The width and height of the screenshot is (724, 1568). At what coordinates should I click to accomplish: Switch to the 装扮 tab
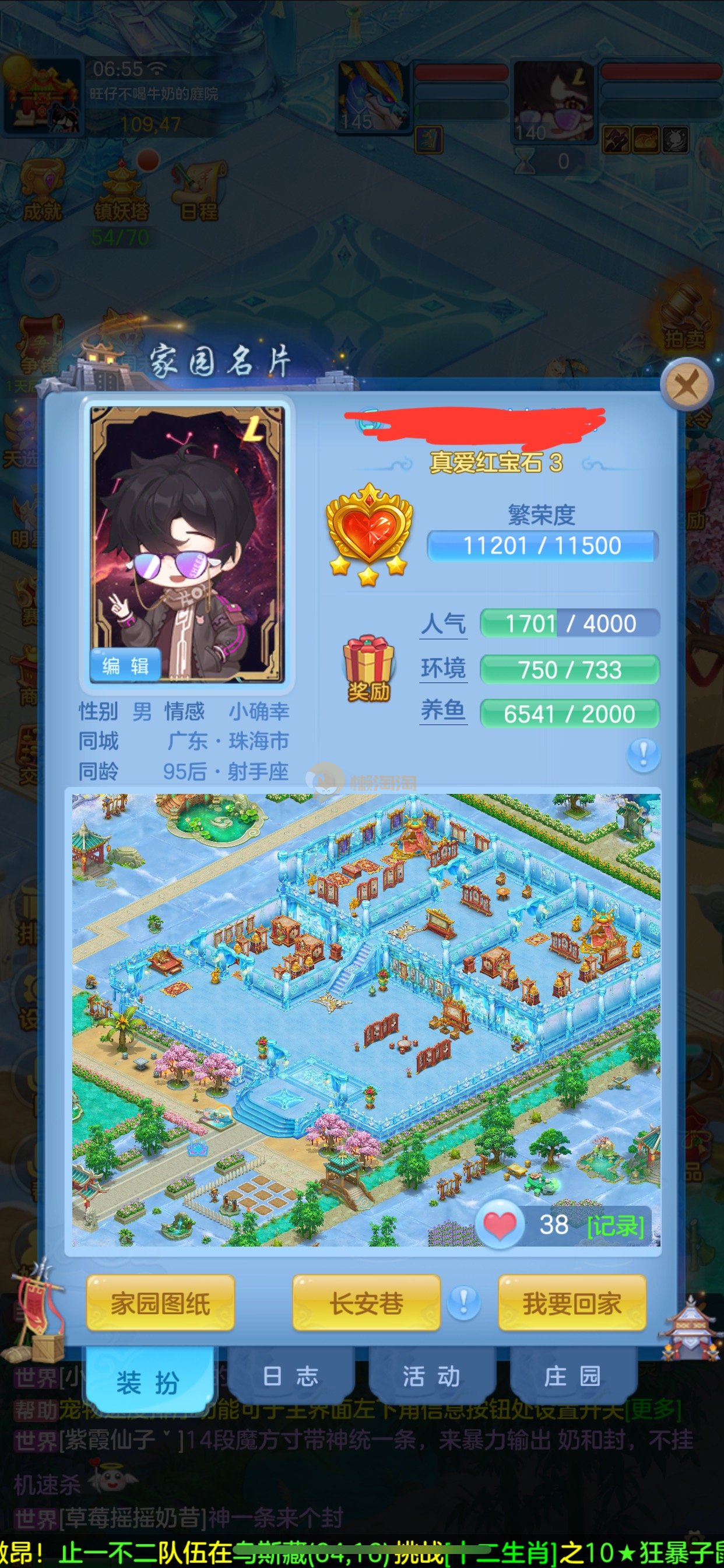148,1382
